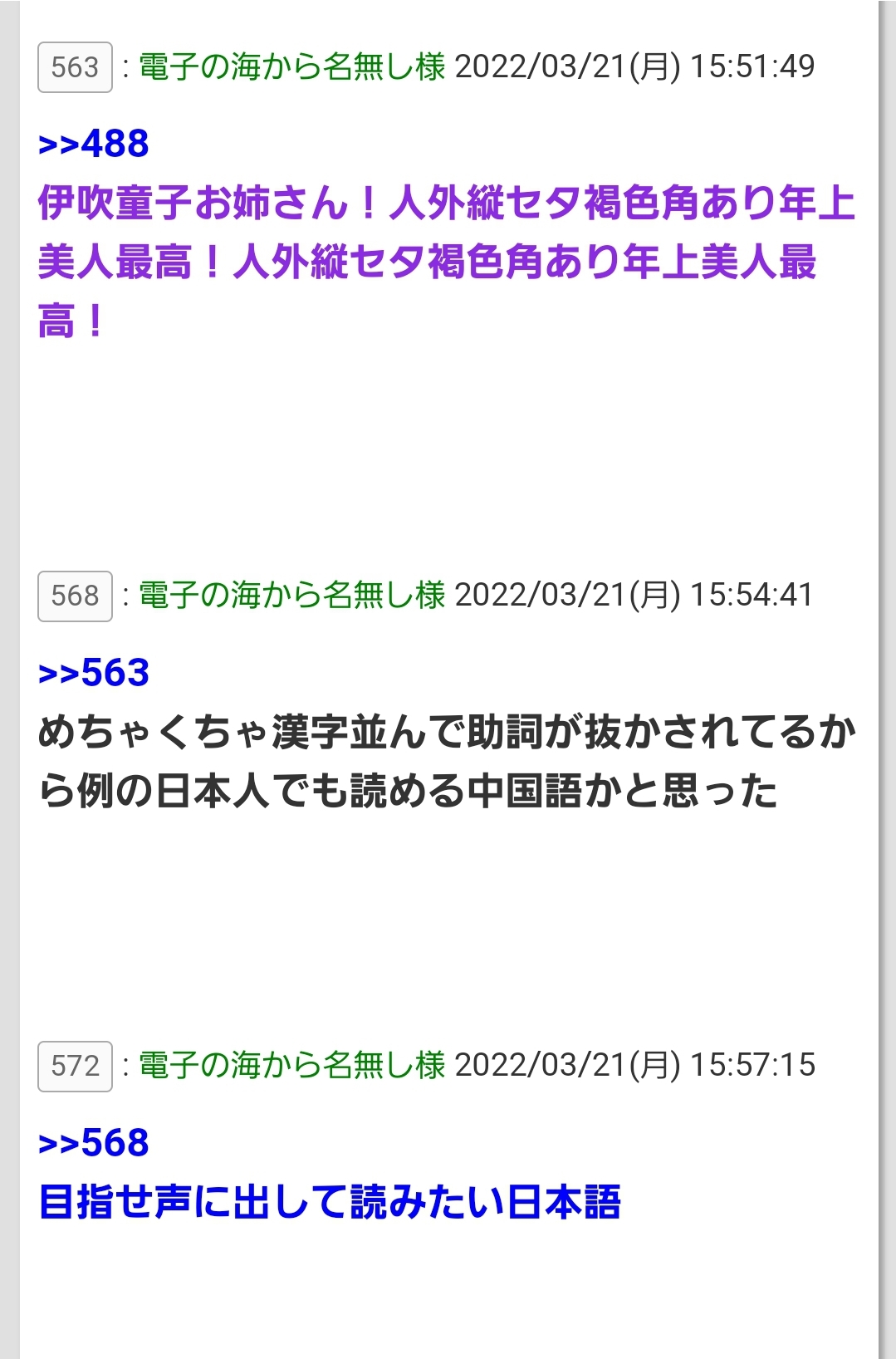The image size is (896, 1359).
Task: Jump to quoted post >>563
Action: pos(94,673)
